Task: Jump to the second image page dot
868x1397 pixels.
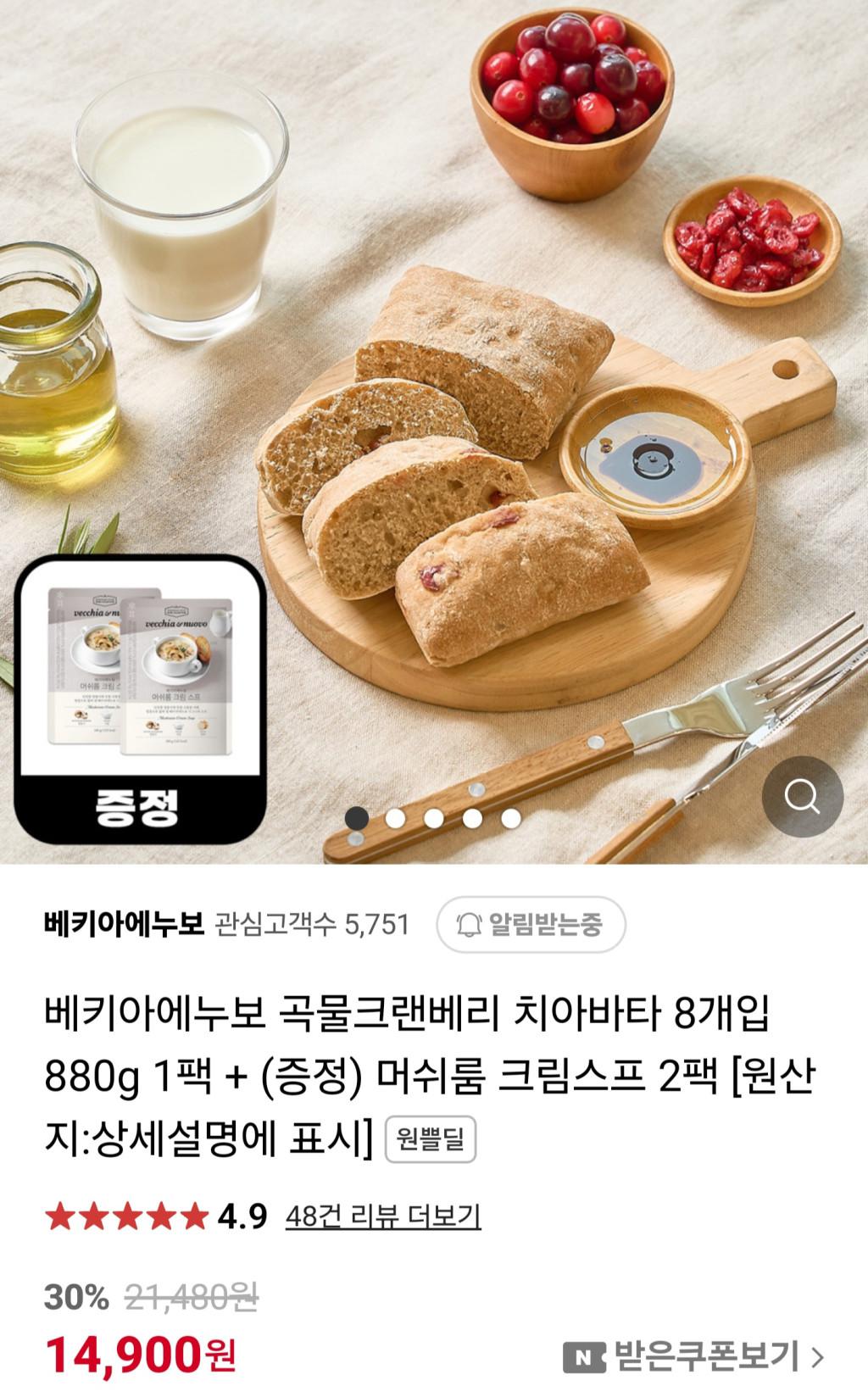Action: tap(395, 818)
